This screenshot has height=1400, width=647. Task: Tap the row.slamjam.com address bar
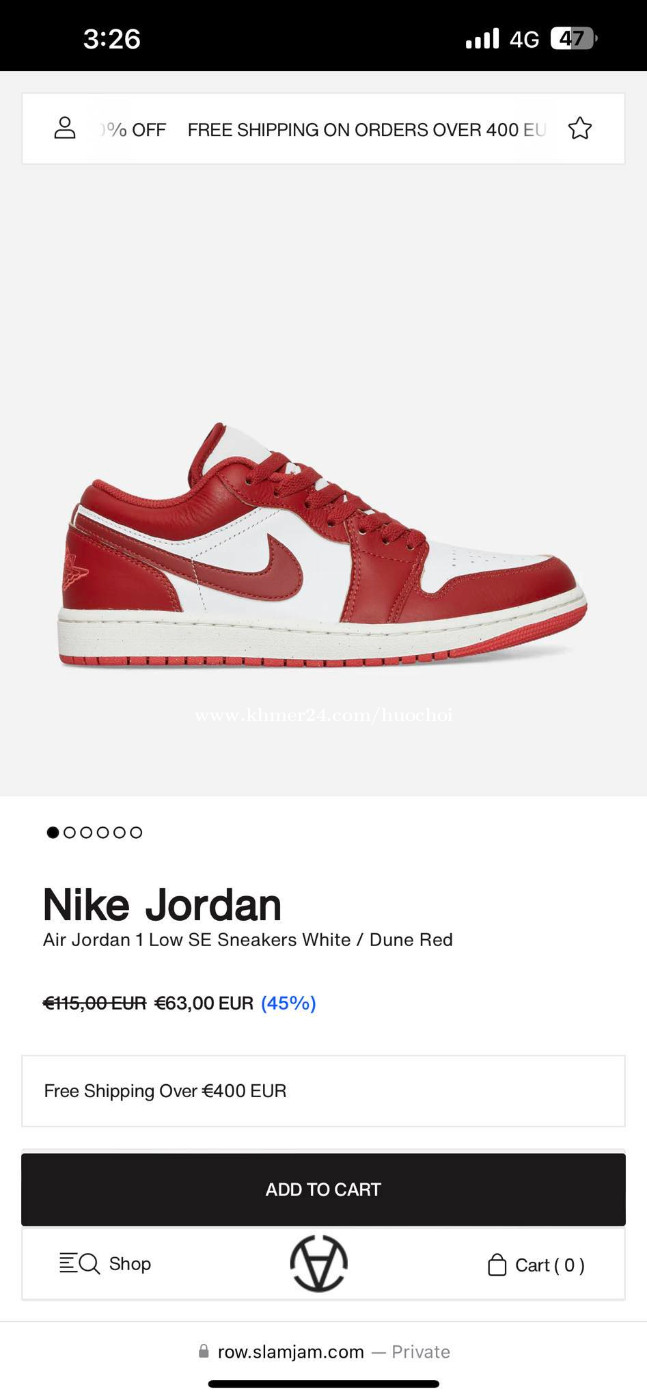324,1352
